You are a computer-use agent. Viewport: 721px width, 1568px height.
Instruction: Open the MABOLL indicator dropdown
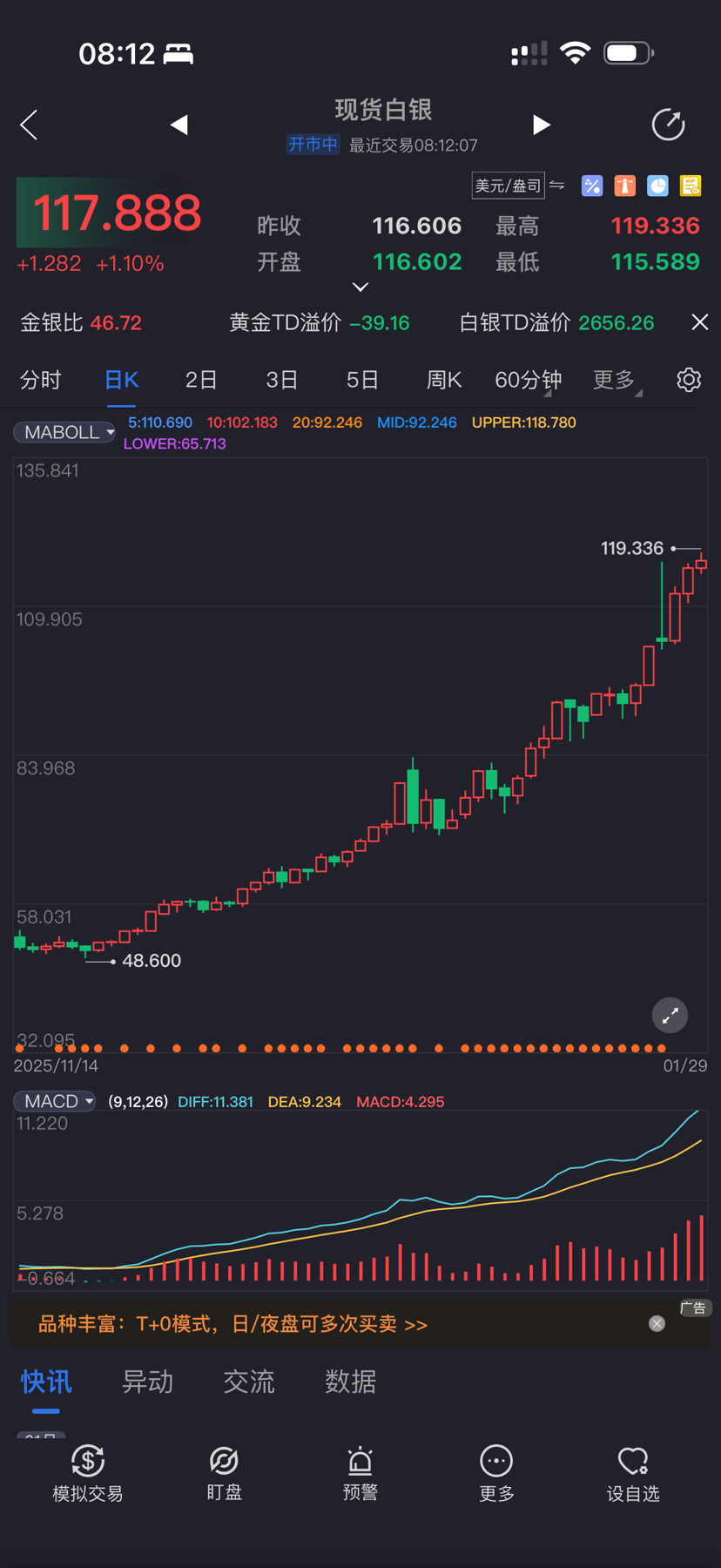65,432
